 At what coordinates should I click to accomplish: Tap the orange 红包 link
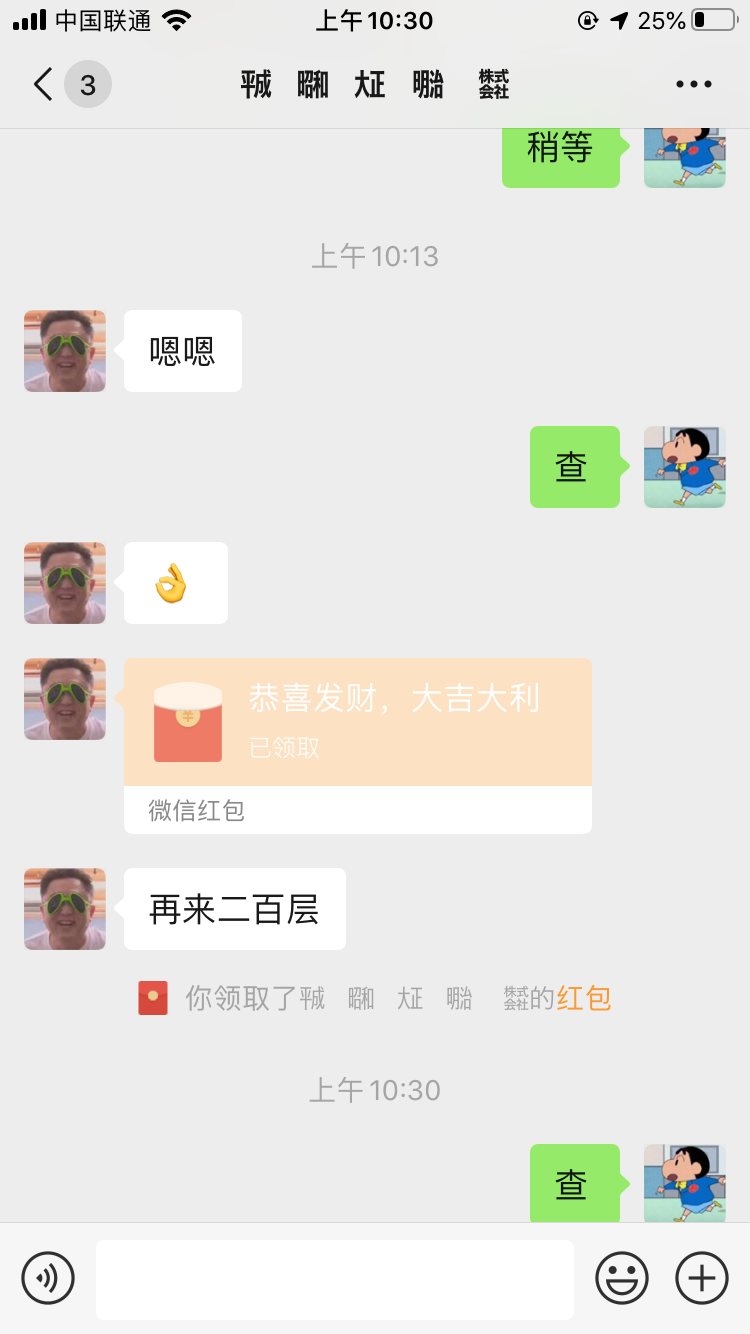[x=584, y=998]
